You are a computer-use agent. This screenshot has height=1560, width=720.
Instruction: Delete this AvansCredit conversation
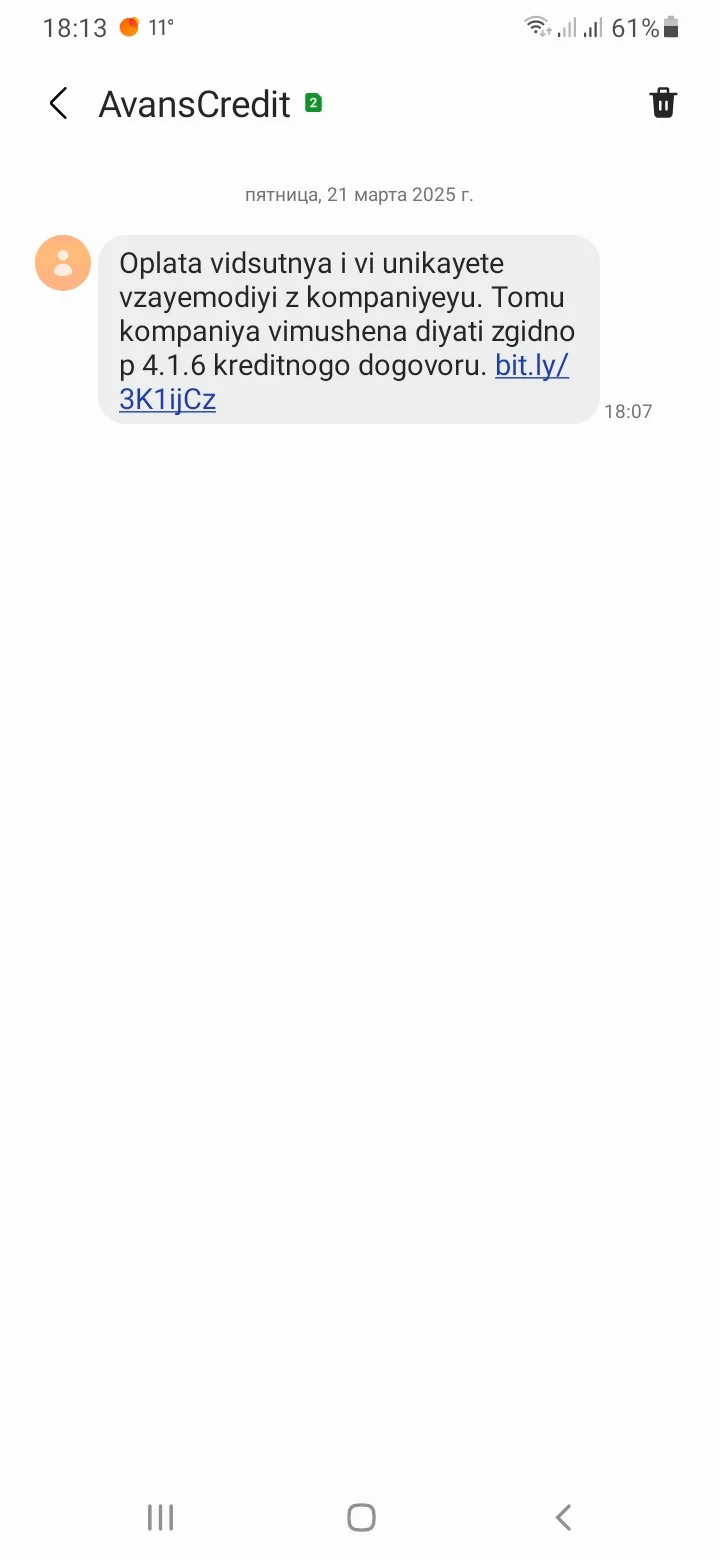coord(663,103)
